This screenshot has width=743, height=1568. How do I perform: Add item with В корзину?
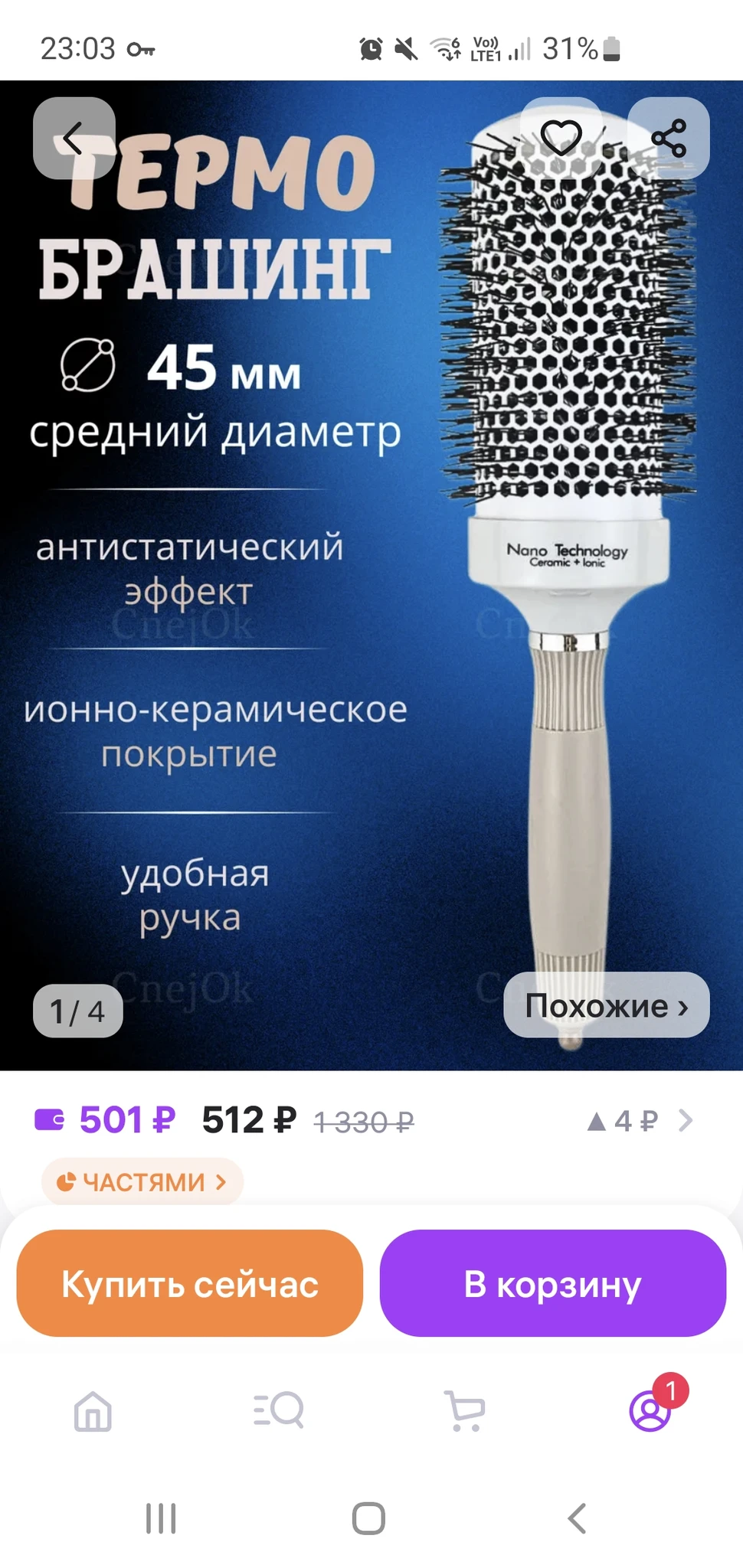pyautogui.click(x=552, y=1284)
